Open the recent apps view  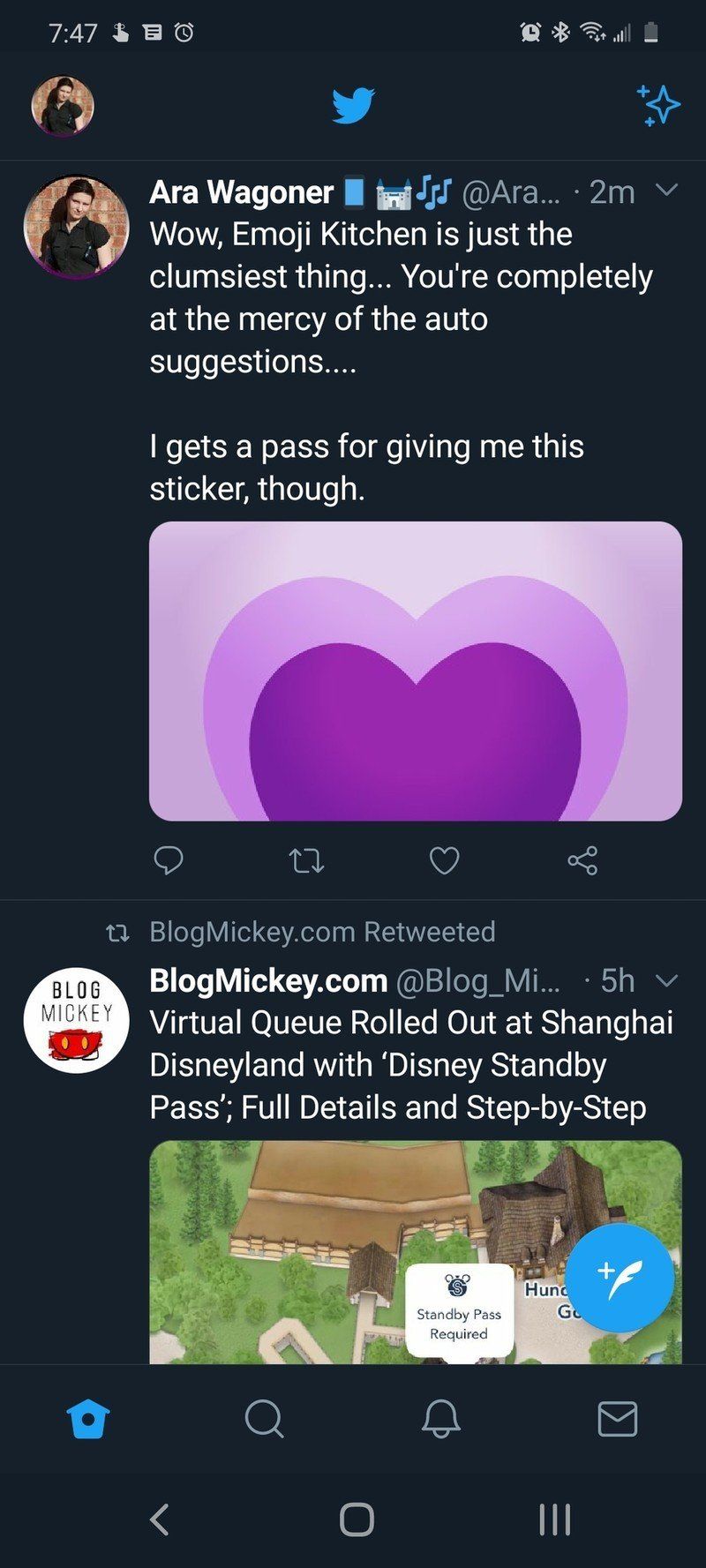point(554,1519)
